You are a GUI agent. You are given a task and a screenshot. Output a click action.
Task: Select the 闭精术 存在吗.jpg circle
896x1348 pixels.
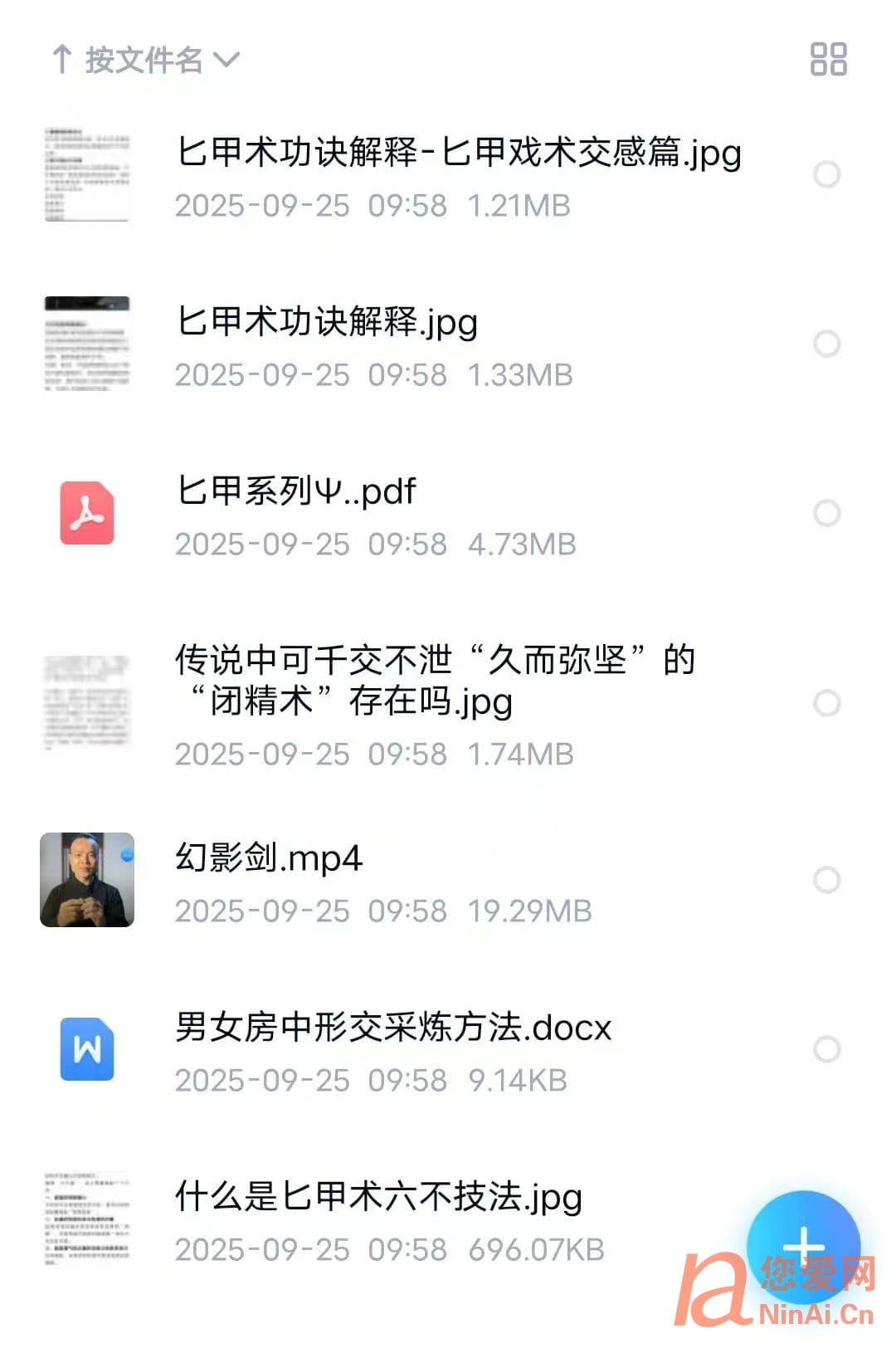(x=826, y=703)
